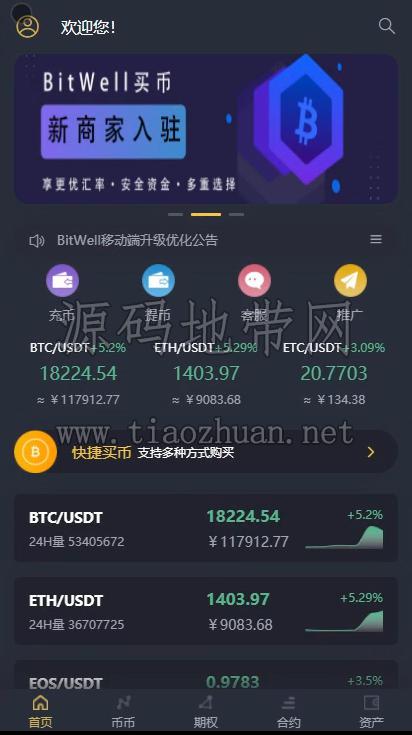This screenshot has width=412, height=735.
Task: Open the ETH/USDT market row
Action: coord(206,611)
